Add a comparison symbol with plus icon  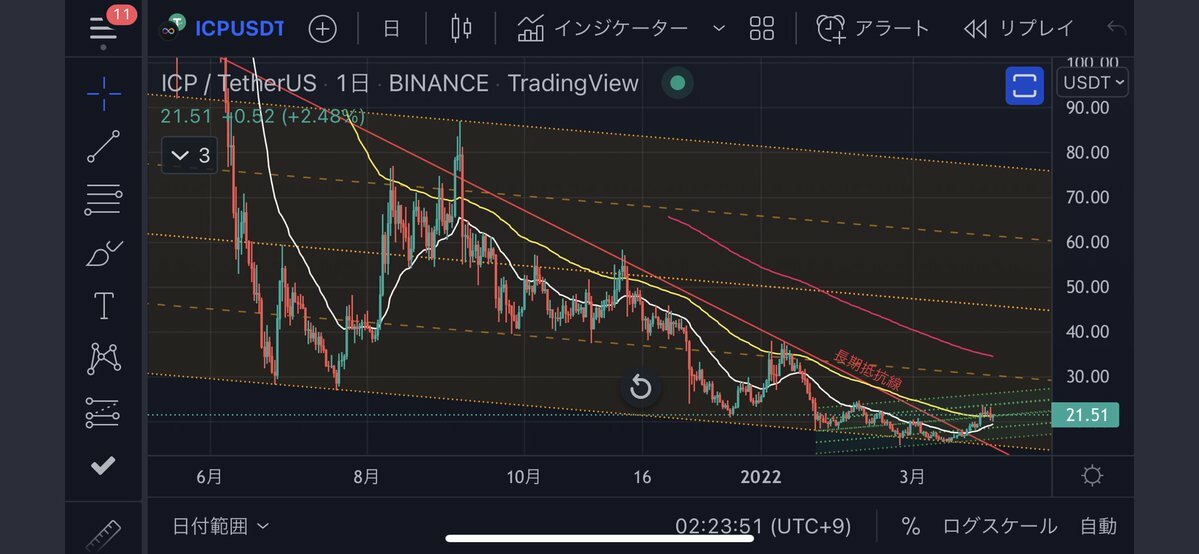click(x=322, y=29)
